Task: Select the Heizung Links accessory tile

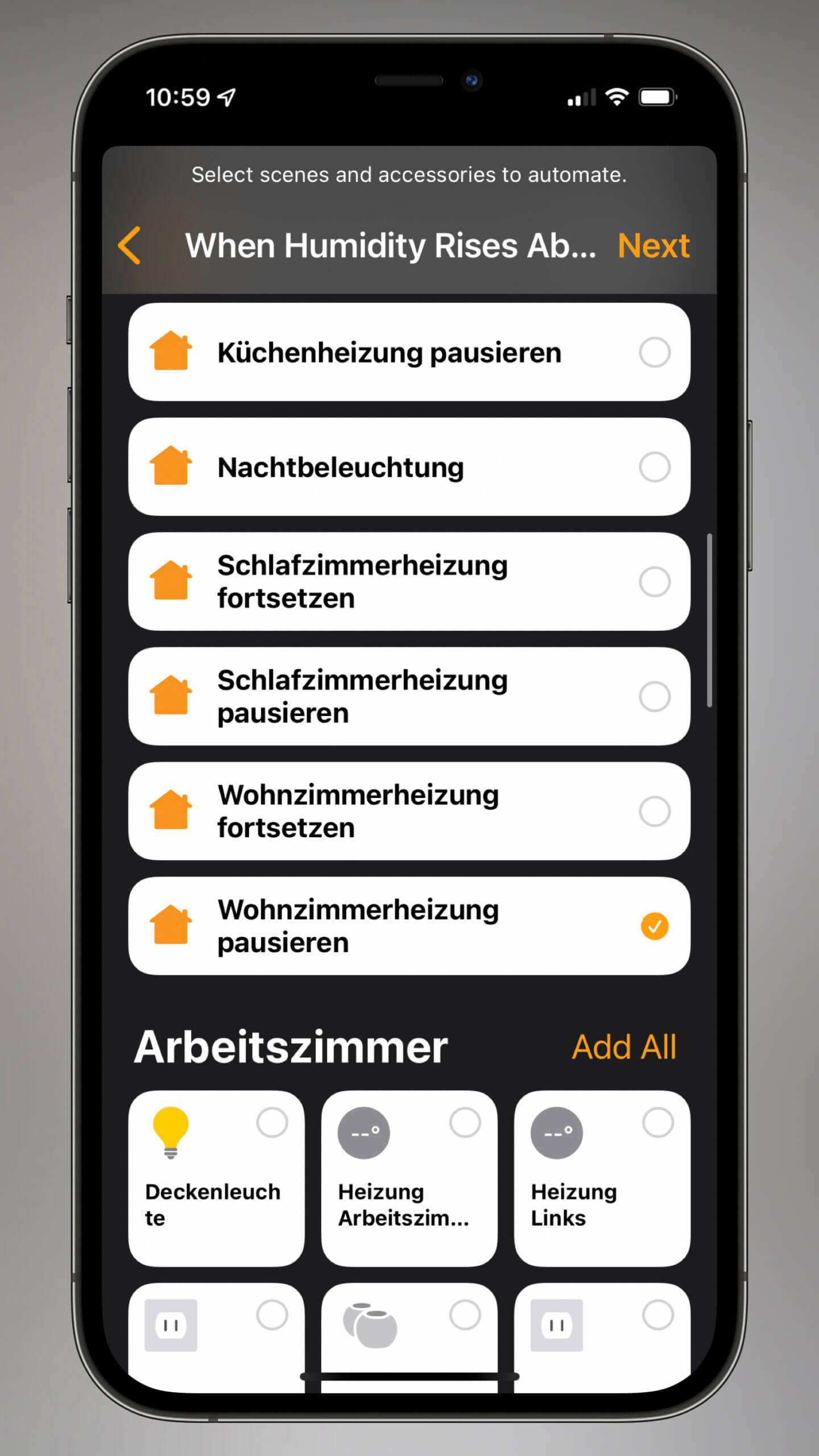Action: 602,1178
